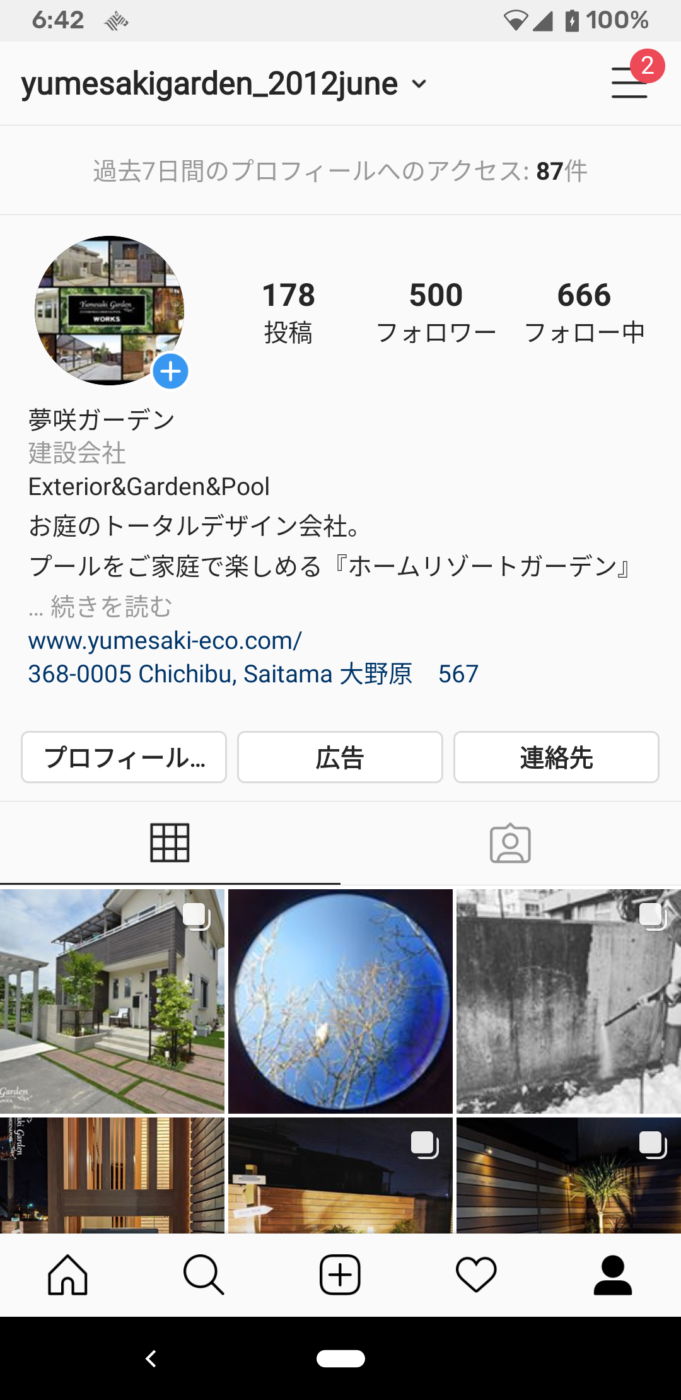681x1400 pixels.
Task: Open the black-and-white concrete wall post
Action: pyautogui.click(x=569, y=1001)
